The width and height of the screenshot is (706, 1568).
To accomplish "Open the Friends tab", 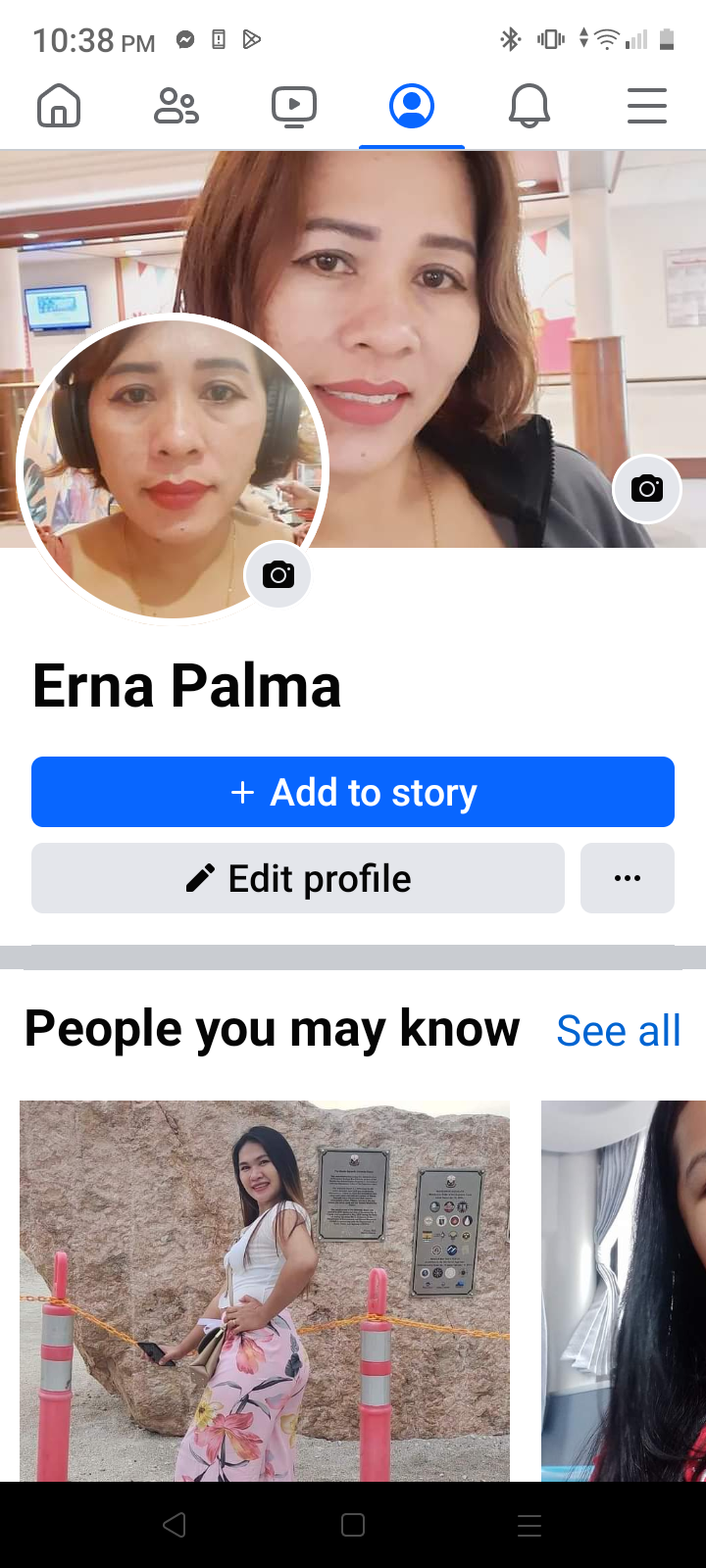I will click(176, 106).
